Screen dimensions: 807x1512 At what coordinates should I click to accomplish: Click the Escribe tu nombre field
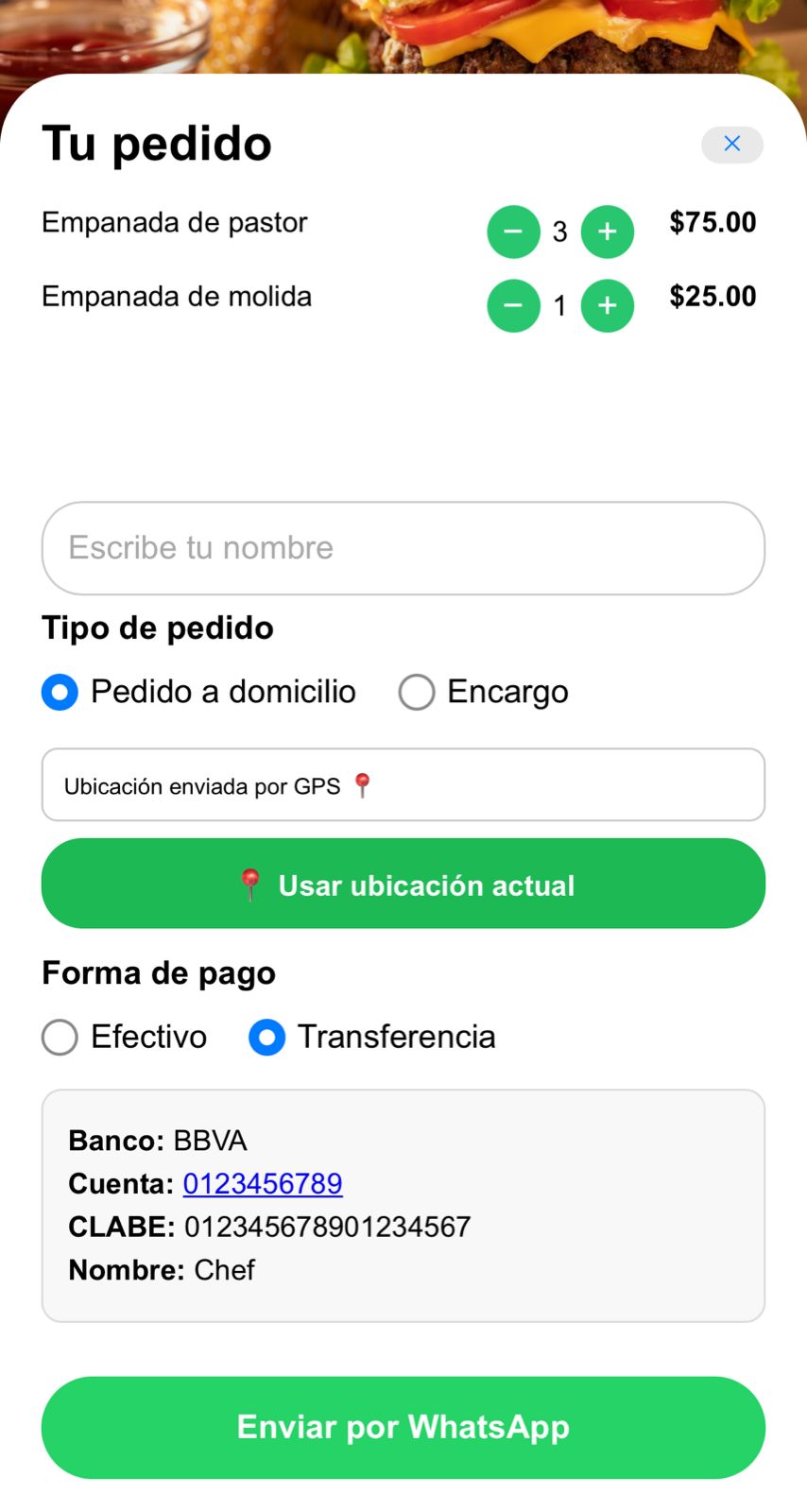[x=403, y=548]
